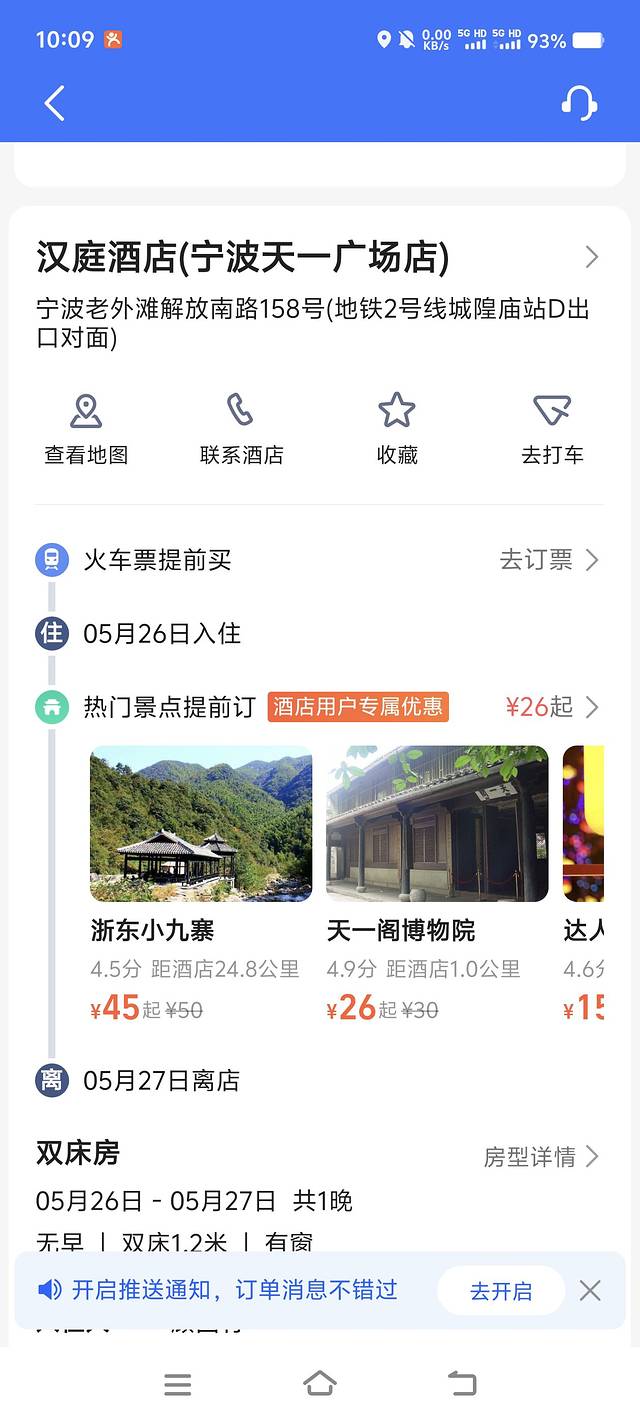Tap 去开启 to enable push notifications

[x=501, y=1291]
